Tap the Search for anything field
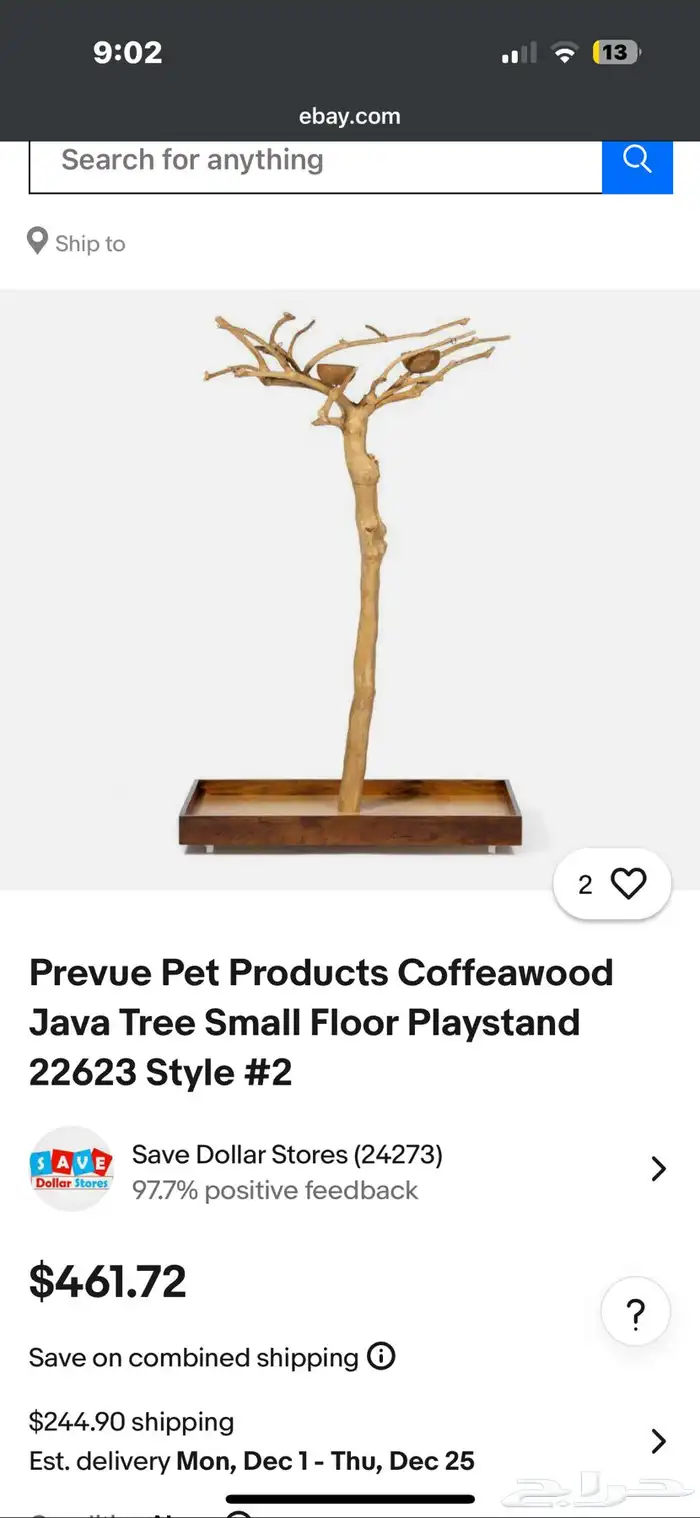This screenshot has height=1518, width=700. [x=315, y=161]
